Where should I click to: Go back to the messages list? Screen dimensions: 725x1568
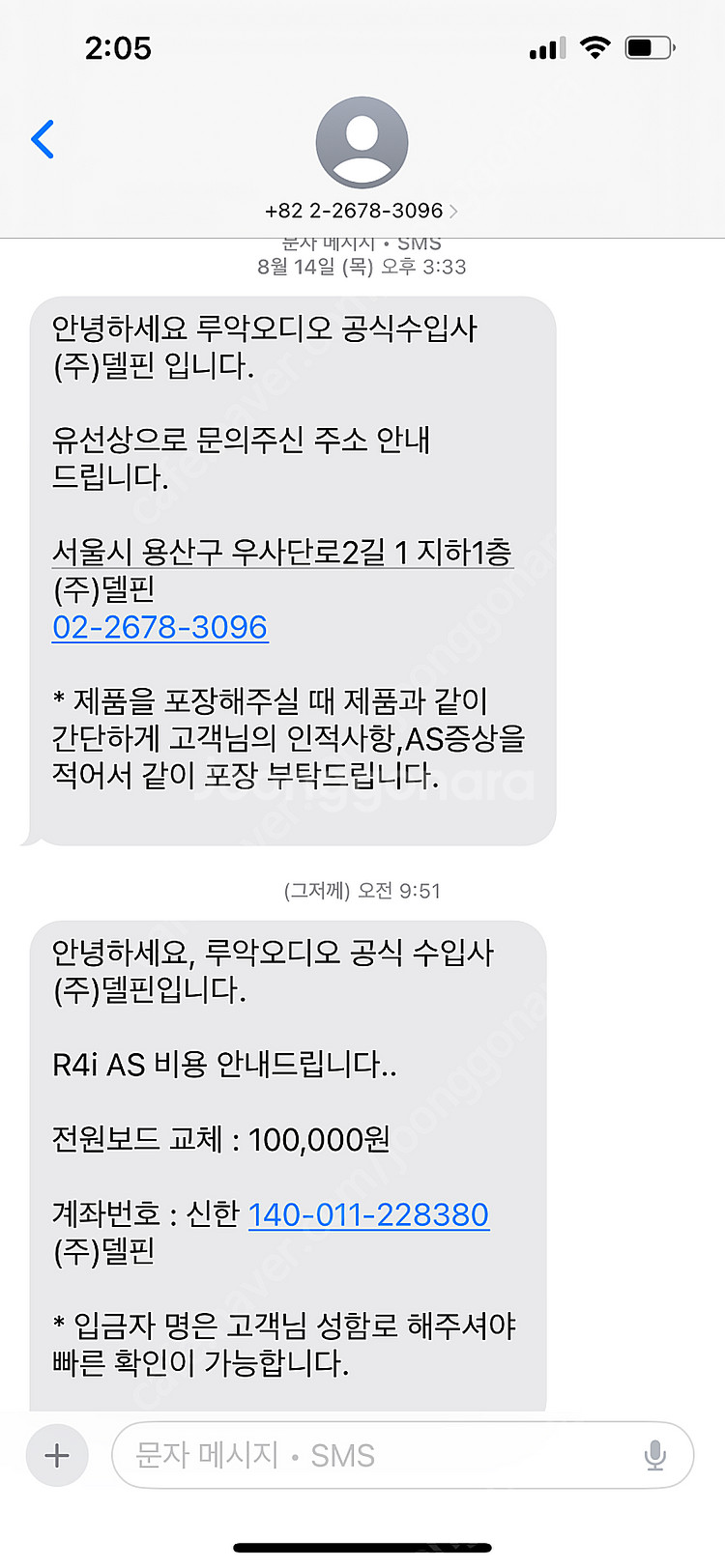43,140
